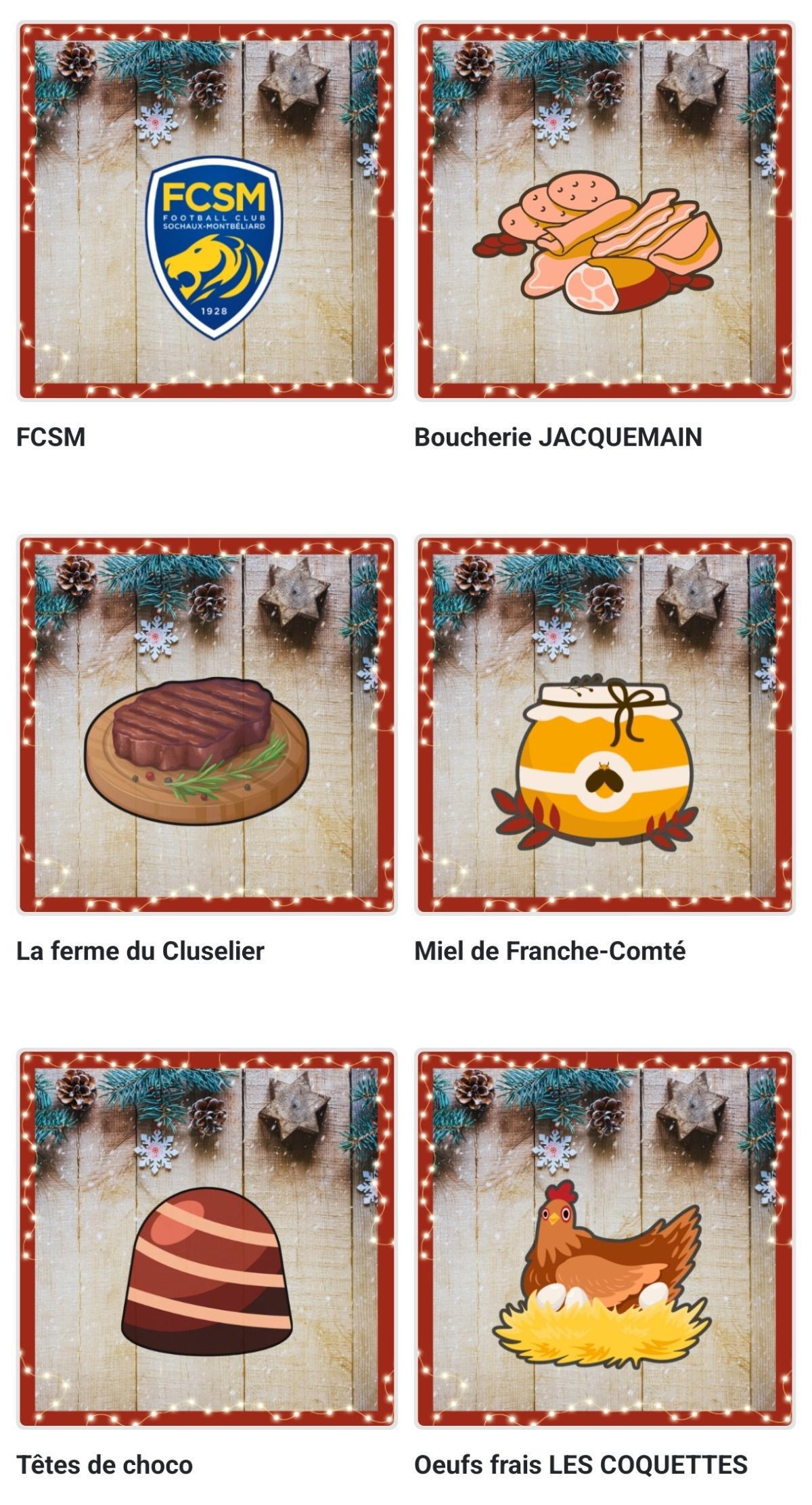Open the Boucherie JACQUEMAIN category

(x=560, y=437)
